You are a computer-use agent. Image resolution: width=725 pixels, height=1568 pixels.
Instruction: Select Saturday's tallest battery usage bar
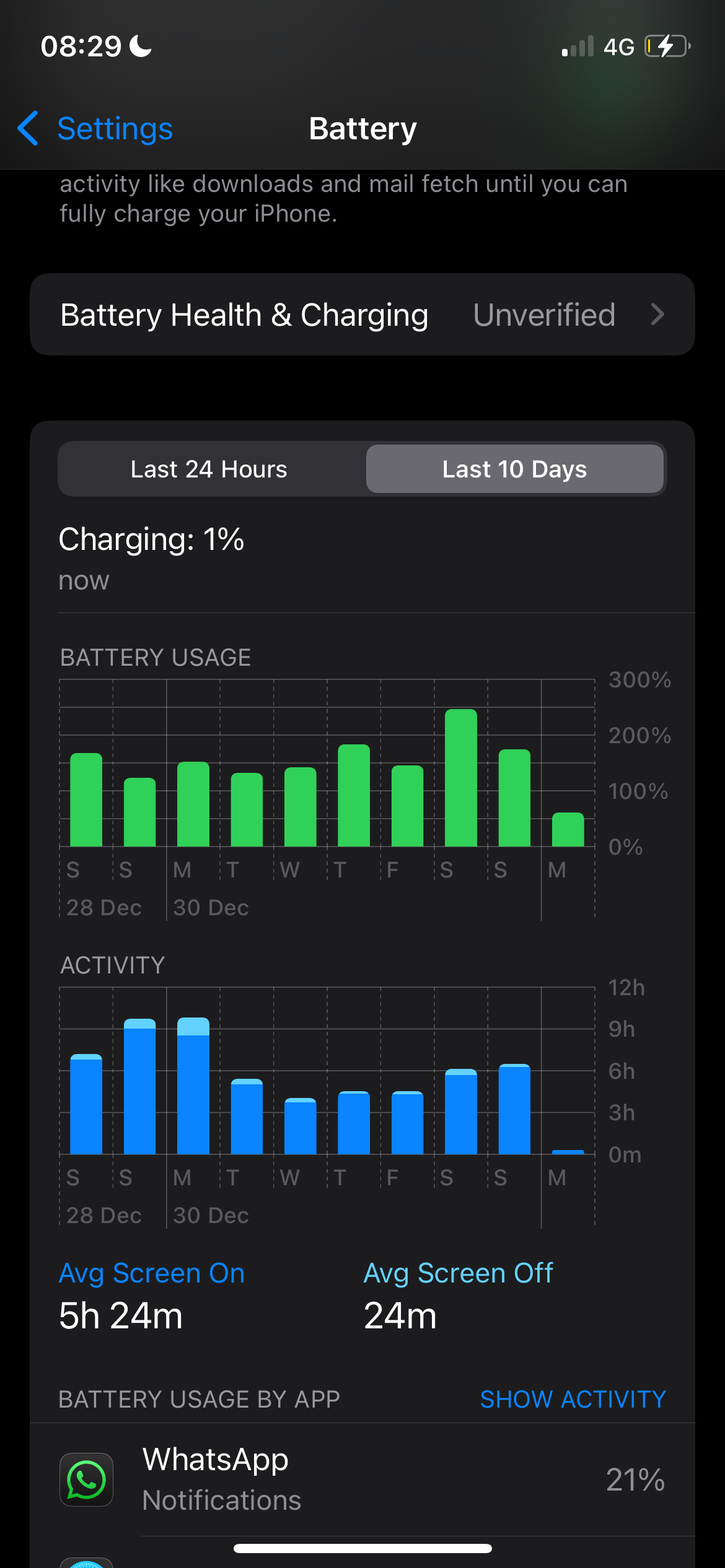(461, 778)
